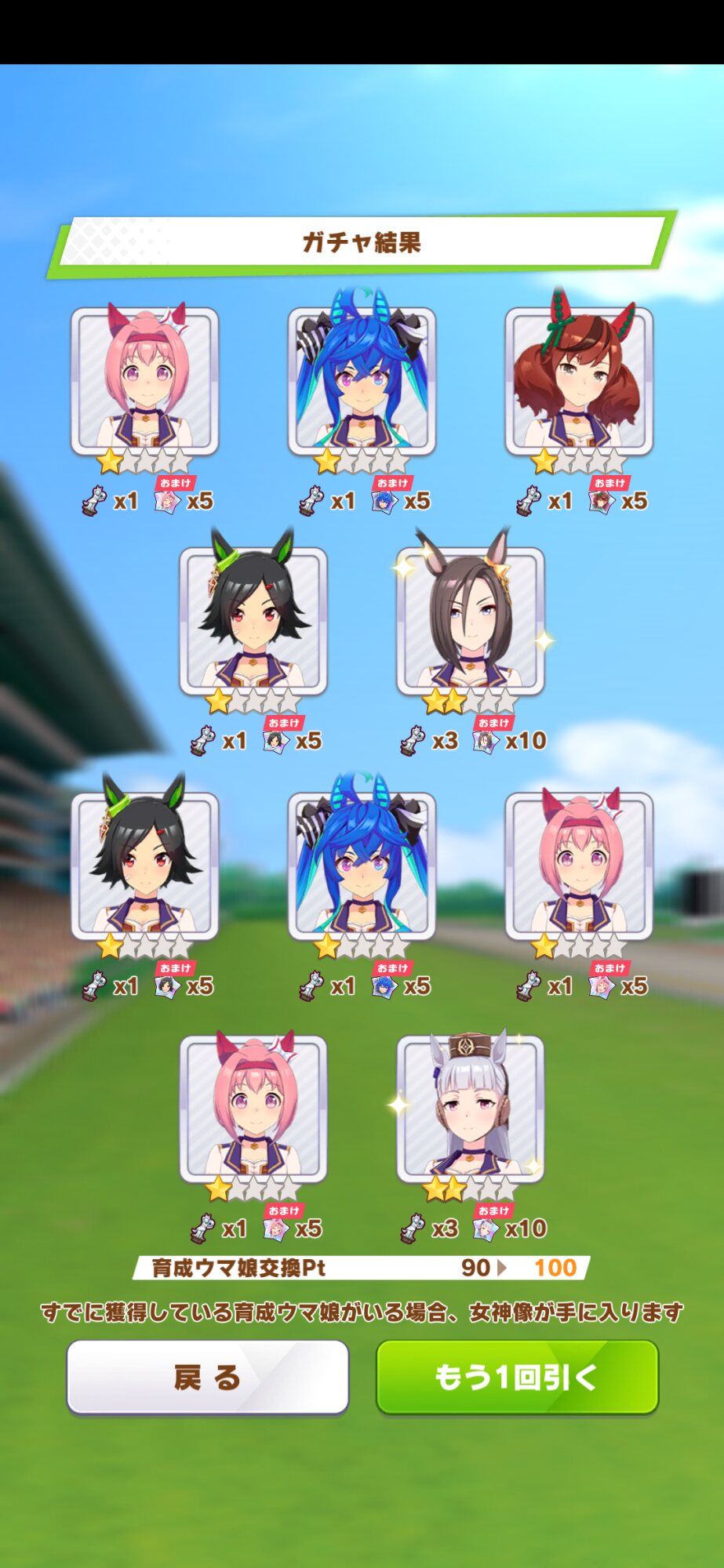Viewport: 724px width, 1568px height.
Task: Open the two-star silver-haired character card
Action: pos(470,1108)
